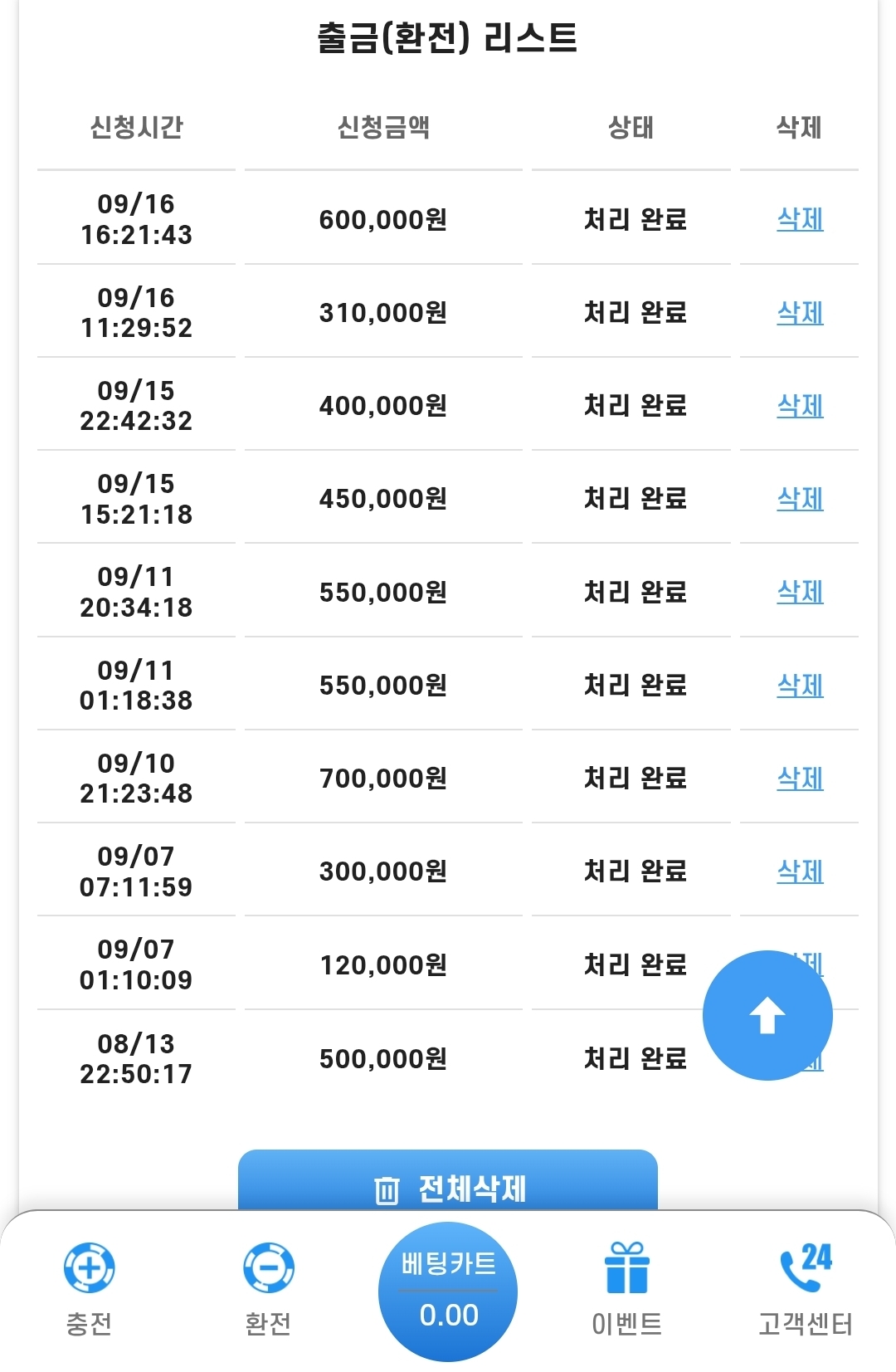Image resolution: width=896 pixels, height=1372 pixels.
Task: Tap the scroll-to-top arrow button
Action: (x=767, y=1015)
